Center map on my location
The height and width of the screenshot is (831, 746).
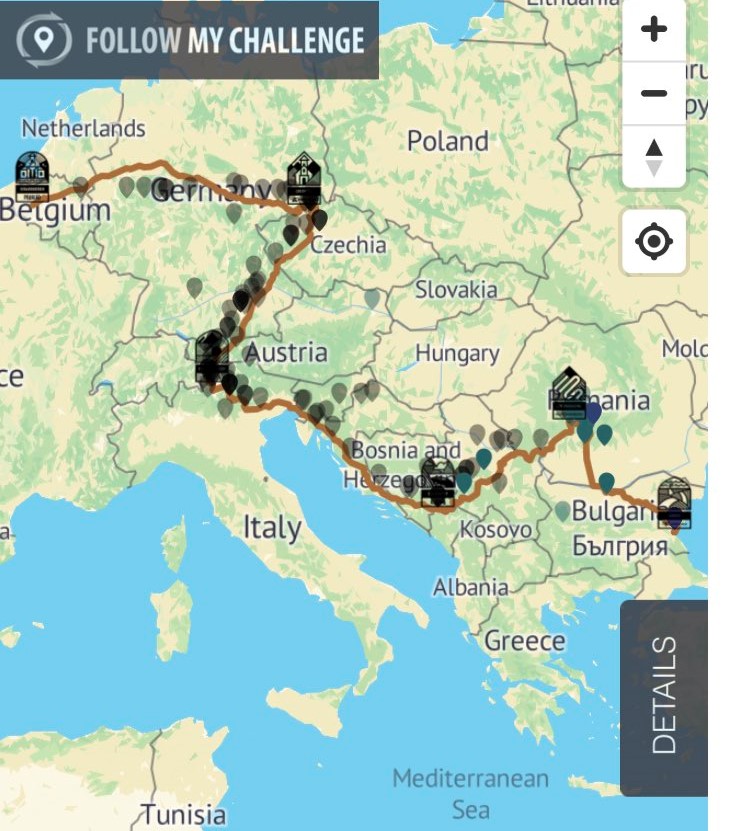(x=653, y=241)
